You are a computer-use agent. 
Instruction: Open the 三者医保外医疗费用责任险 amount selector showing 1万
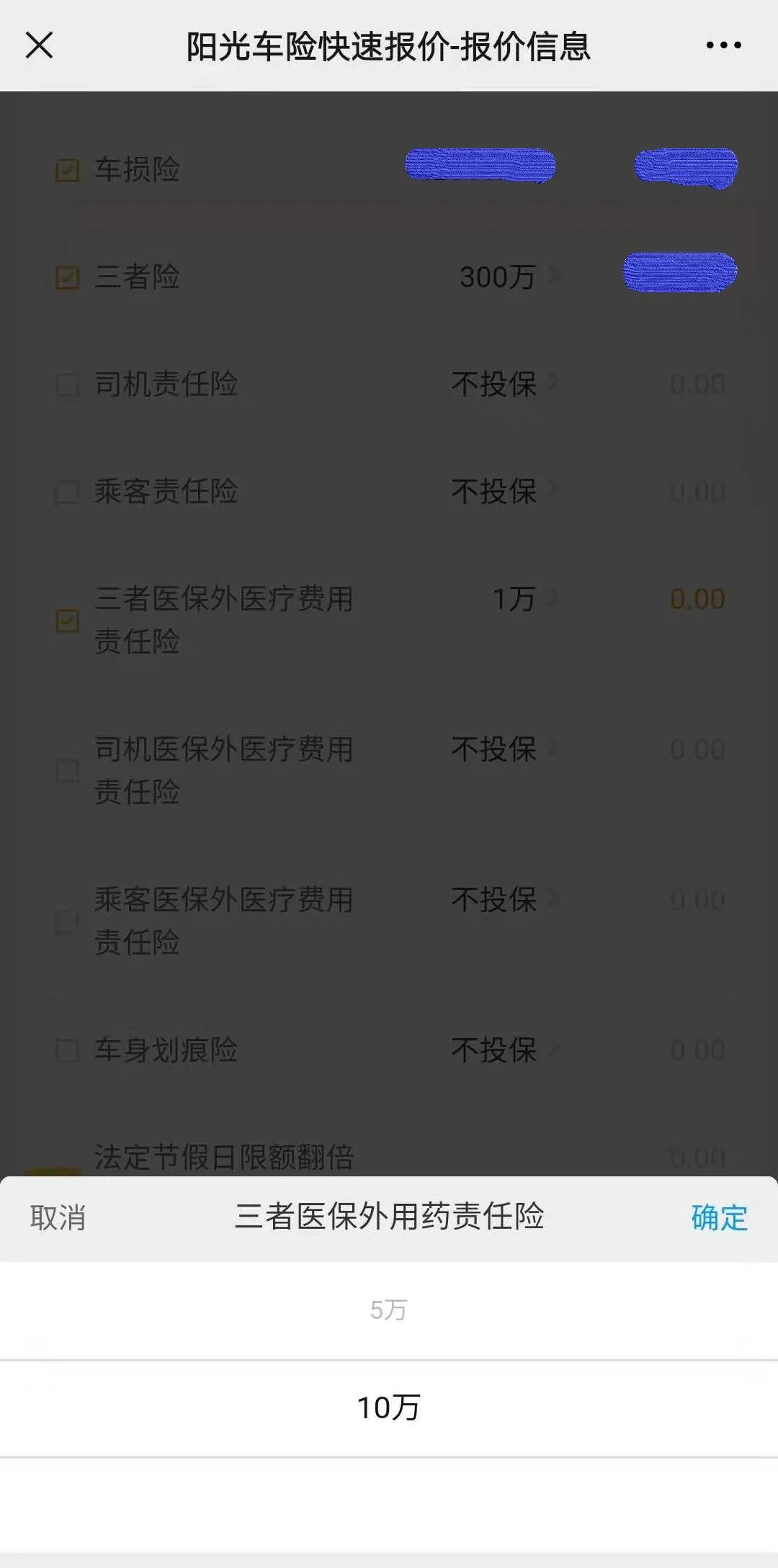point(514,599)
